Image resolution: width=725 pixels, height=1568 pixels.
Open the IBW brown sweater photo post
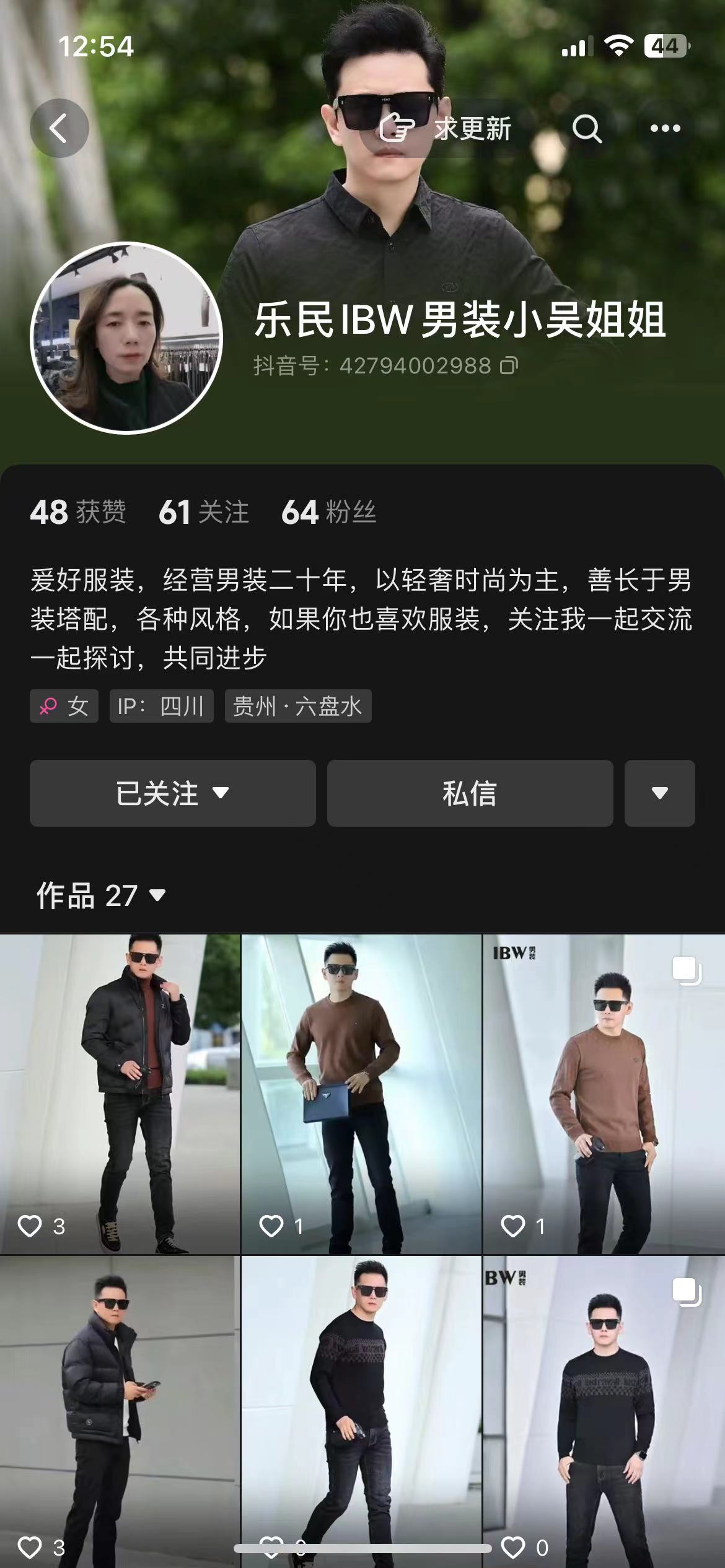click(604, 1093)
